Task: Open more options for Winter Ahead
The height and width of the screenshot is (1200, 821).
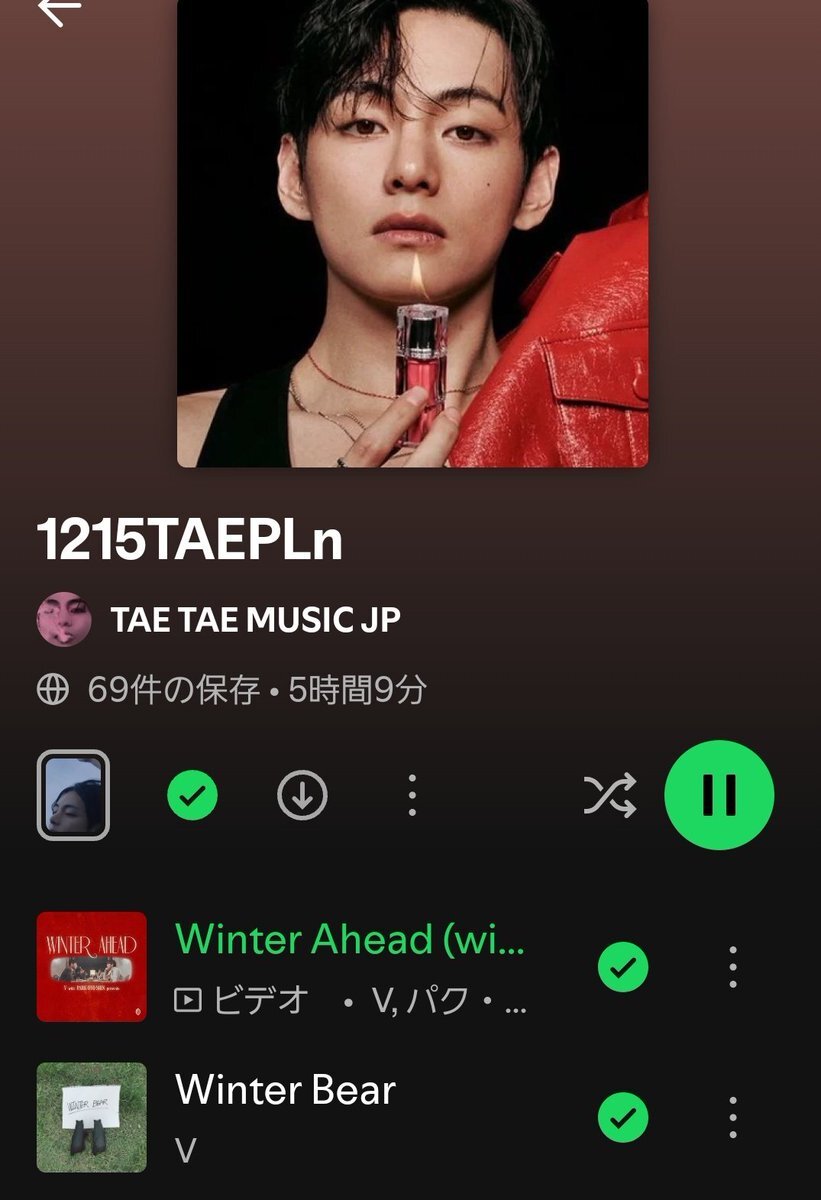Action: pyautogui.click(x=733, y=967)
